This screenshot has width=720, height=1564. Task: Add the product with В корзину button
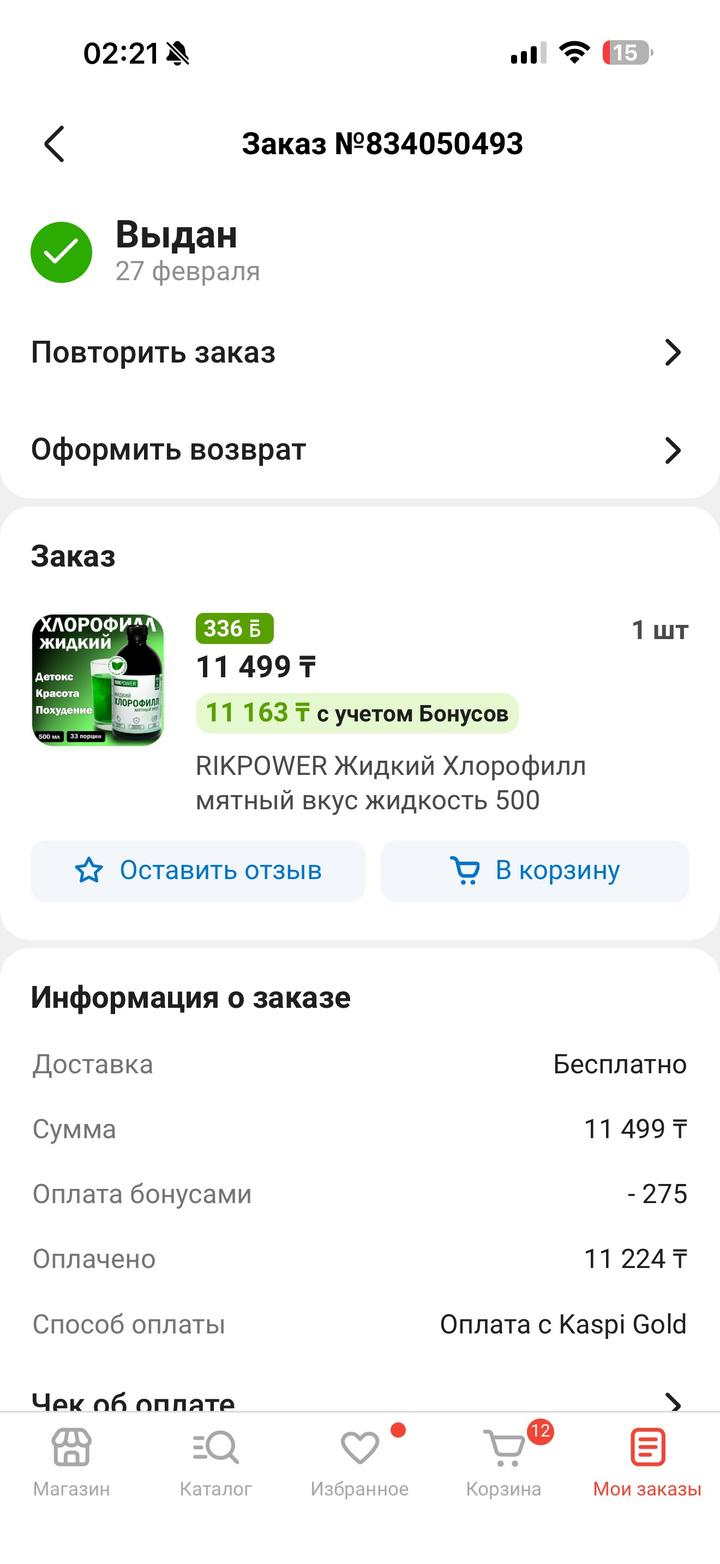tap(535, 870)
